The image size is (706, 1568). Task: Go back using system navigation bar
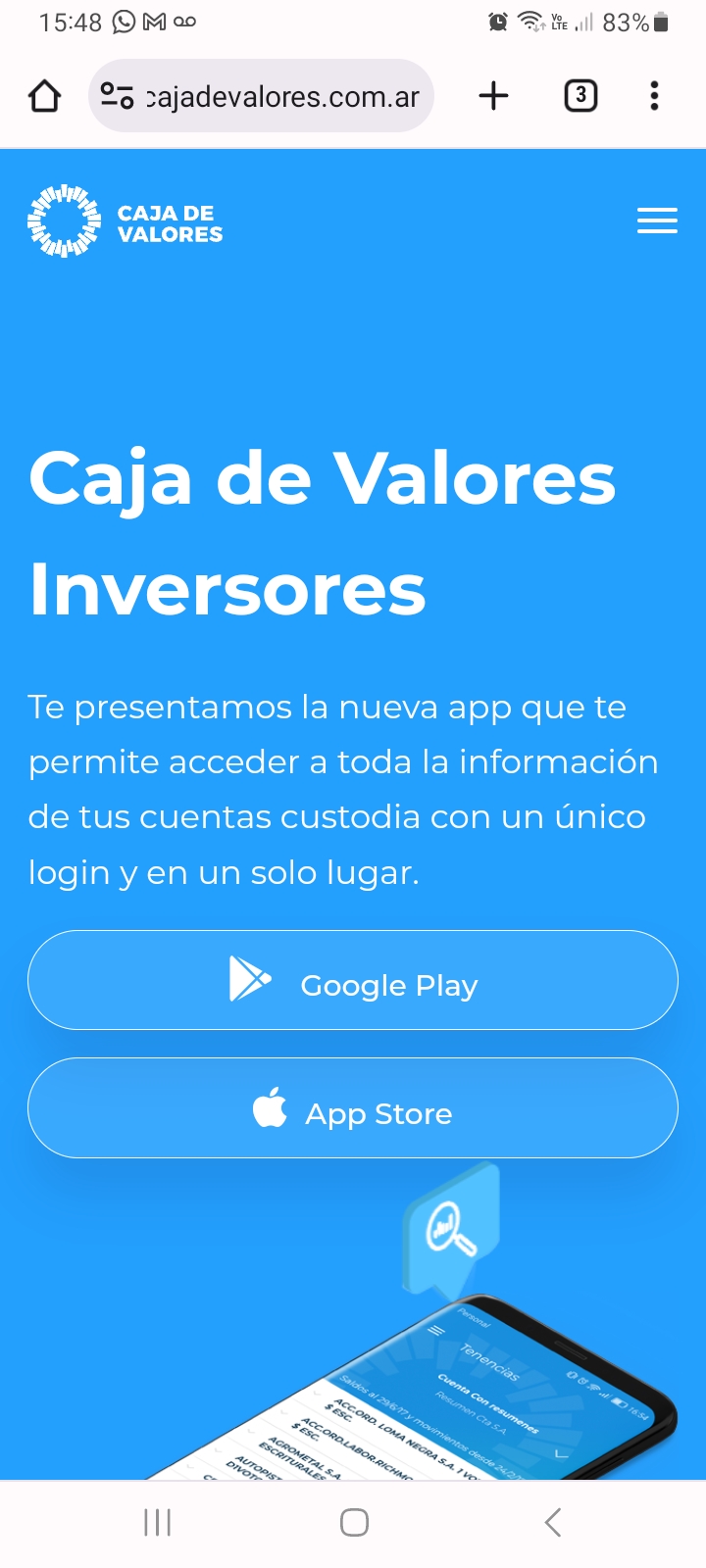click(552, 1522)
